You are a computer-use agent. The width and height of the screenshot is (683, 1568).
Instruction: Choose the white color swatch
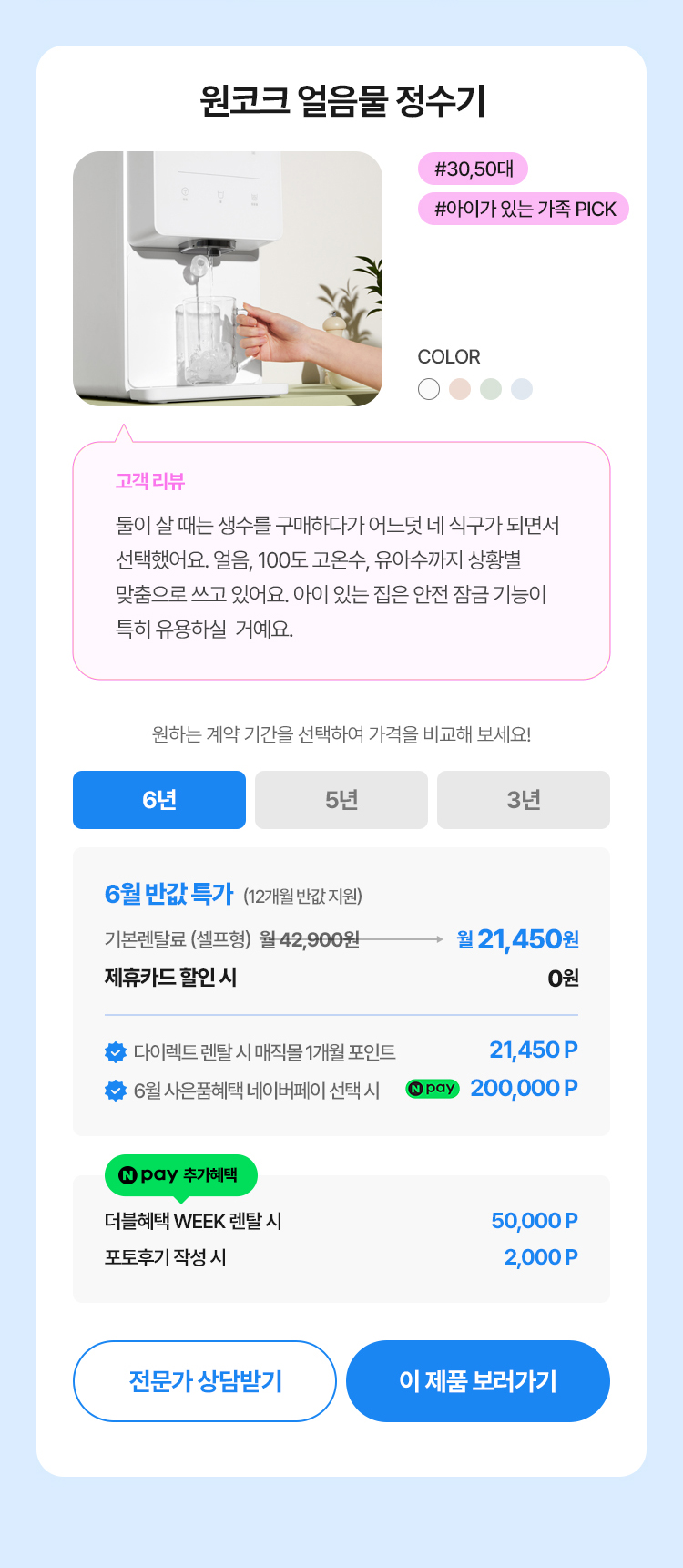[429, 389]
